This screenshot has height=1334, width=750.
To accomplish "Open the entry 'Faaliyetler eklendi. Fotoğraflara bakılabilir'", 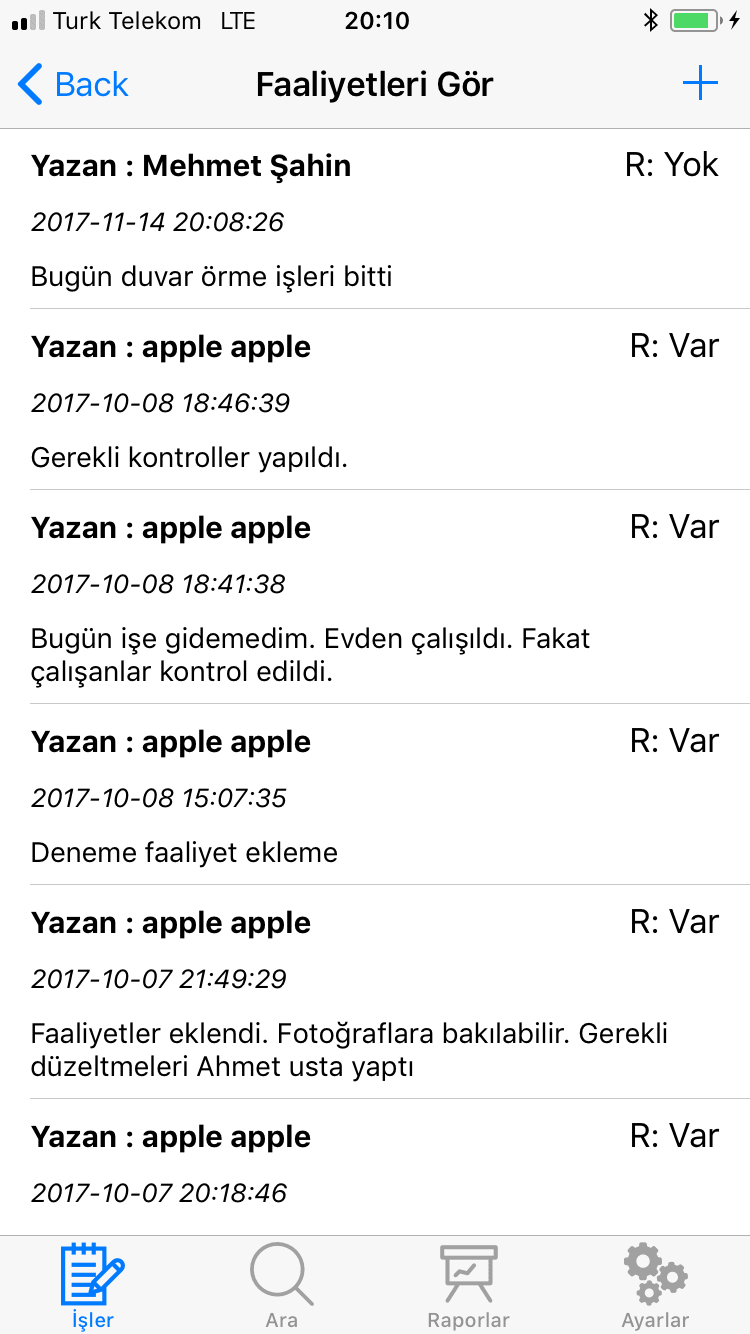I will click(375, 993).
